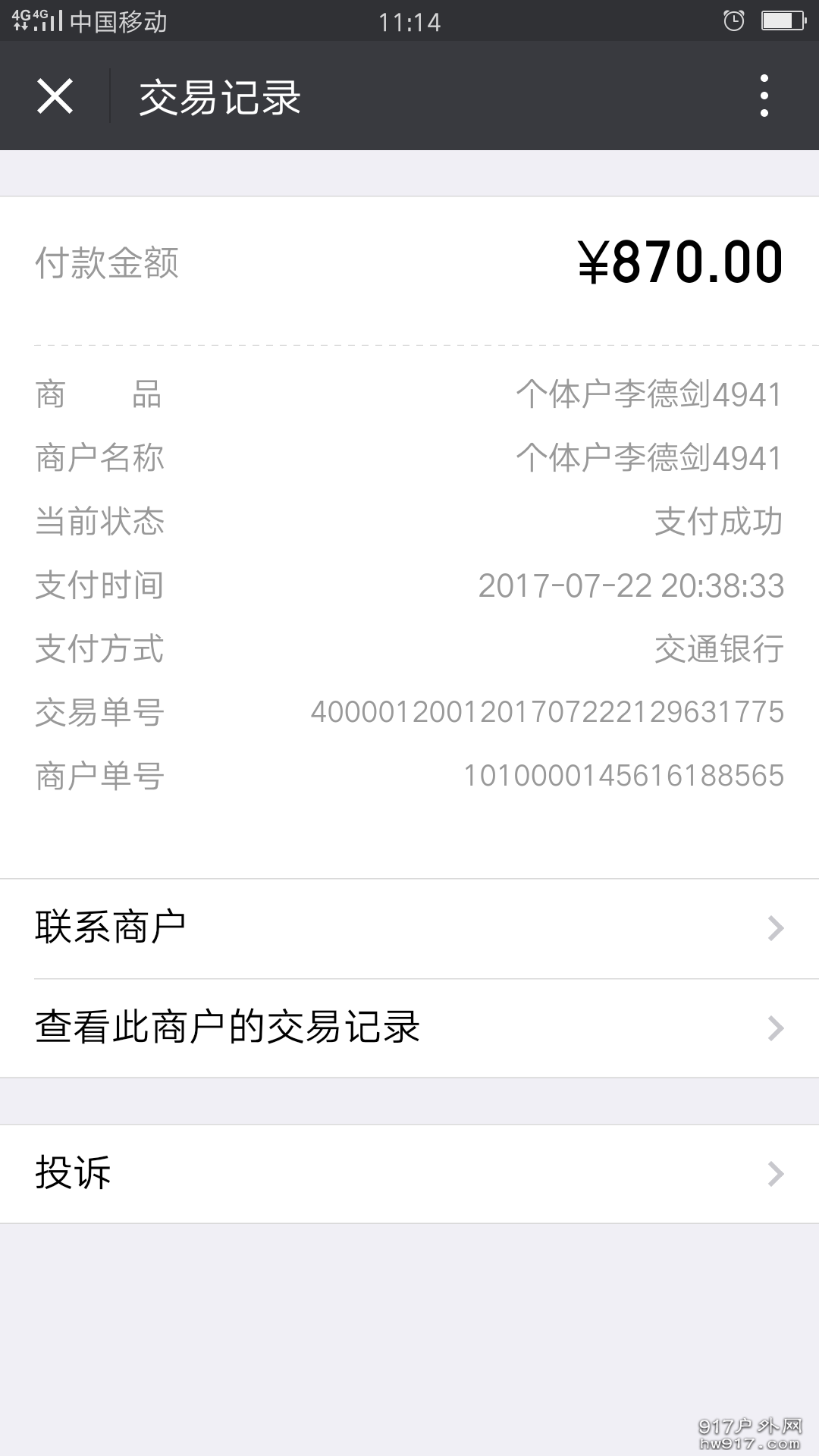
Task: Select the transaction number 4000012001201707222129631775
Action: click(546, 711)
